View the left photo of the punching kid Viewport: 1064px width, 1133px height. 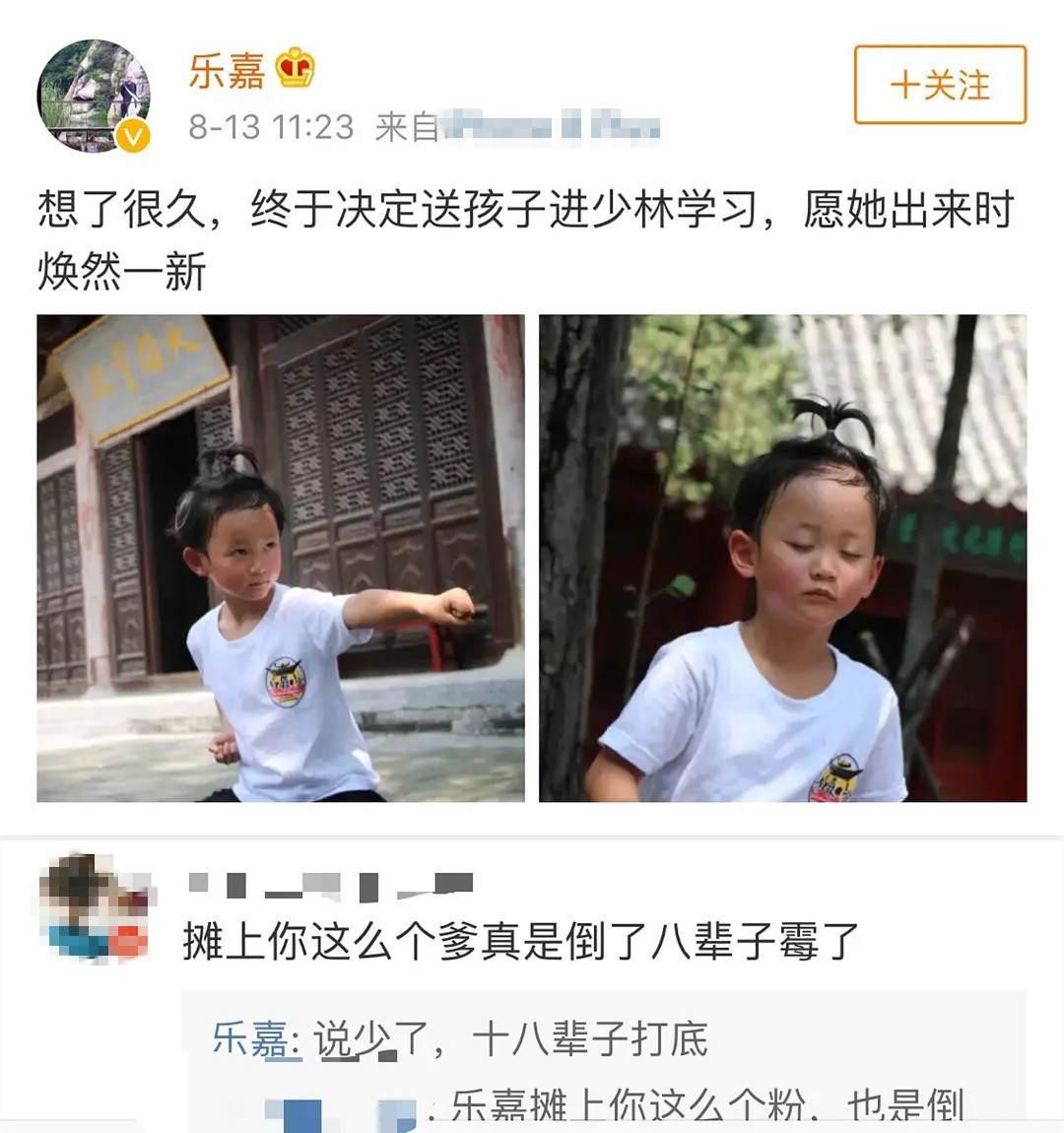click(281, 558)
